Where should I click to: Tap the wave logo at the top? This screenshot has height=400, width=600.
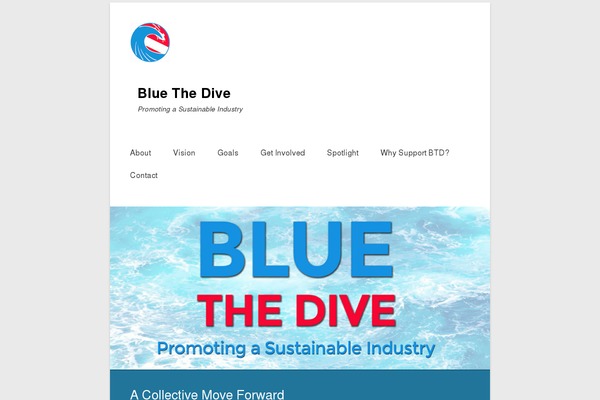tap(150, 41)
